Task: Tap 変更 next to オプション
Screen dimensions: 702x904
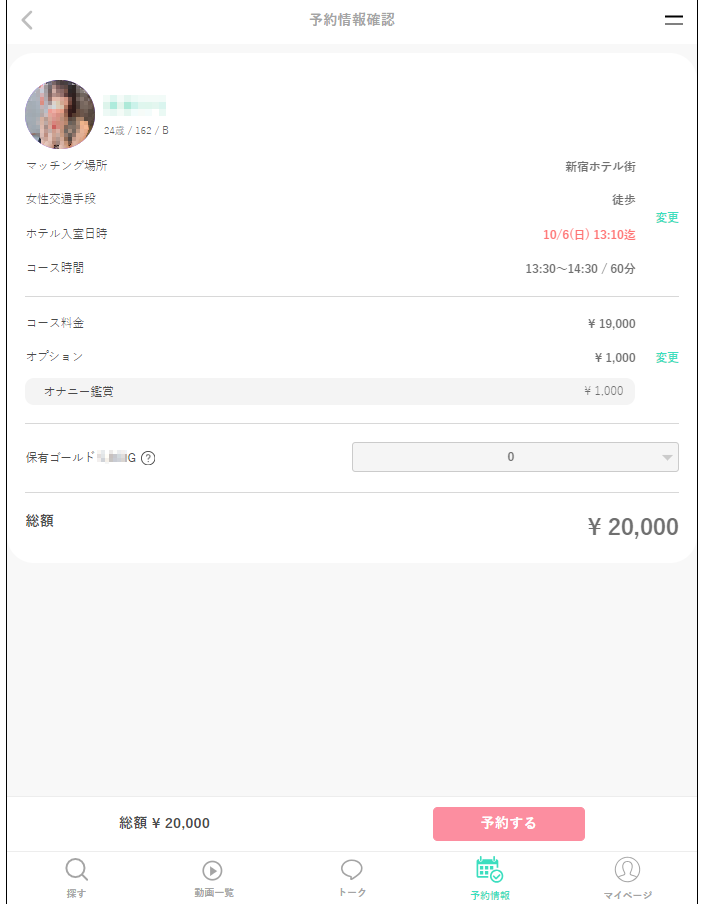Action: (x=667, y=357)
